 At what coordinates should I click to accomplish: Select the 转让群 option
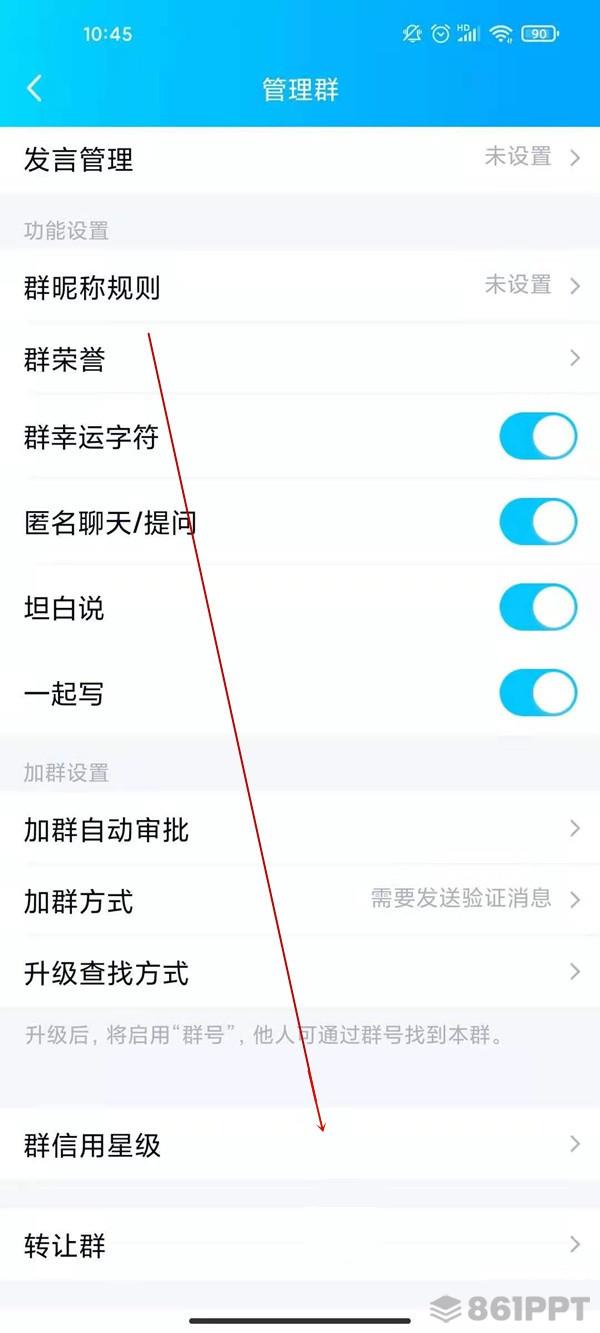pos(300,1245)
